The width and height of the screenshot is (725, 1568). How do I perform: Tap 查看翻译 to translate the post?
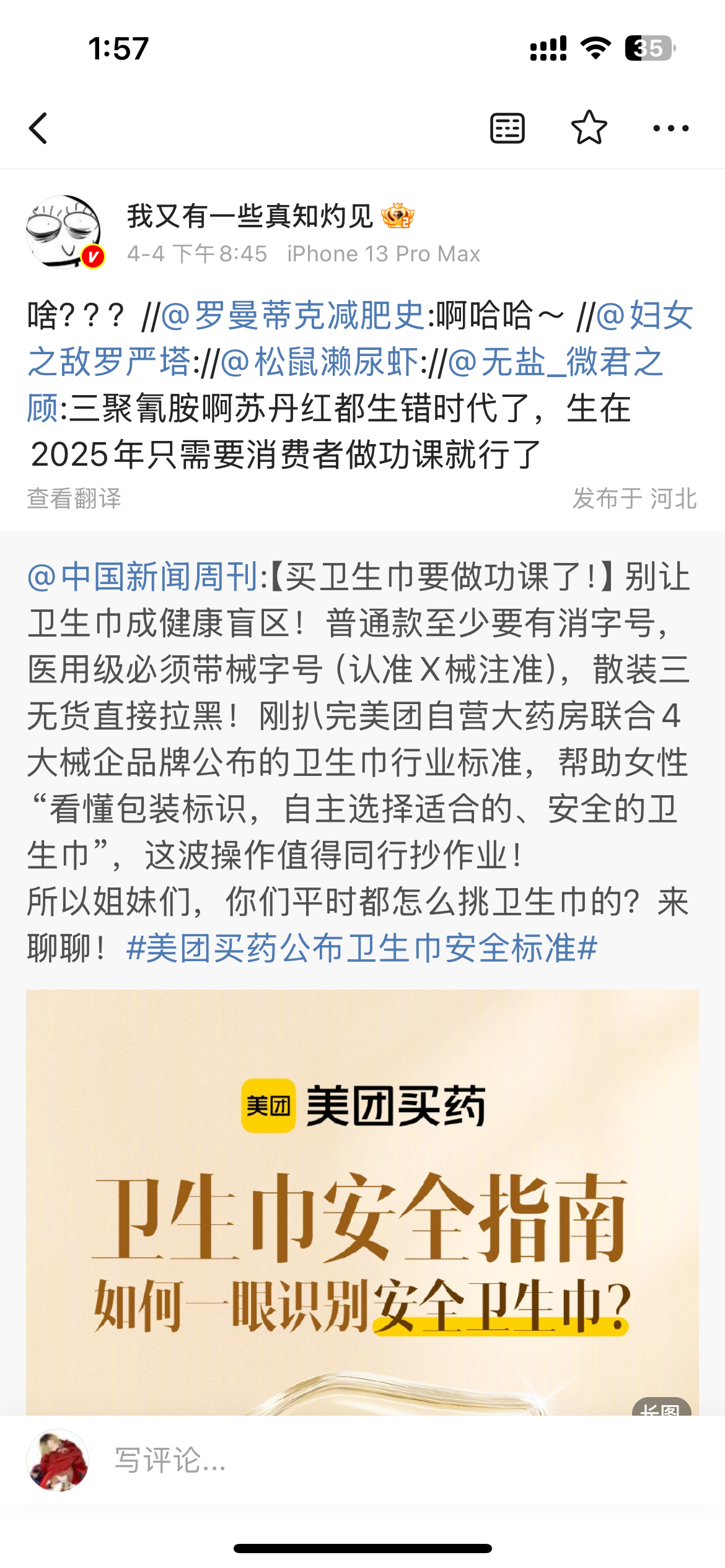(74, 499)
